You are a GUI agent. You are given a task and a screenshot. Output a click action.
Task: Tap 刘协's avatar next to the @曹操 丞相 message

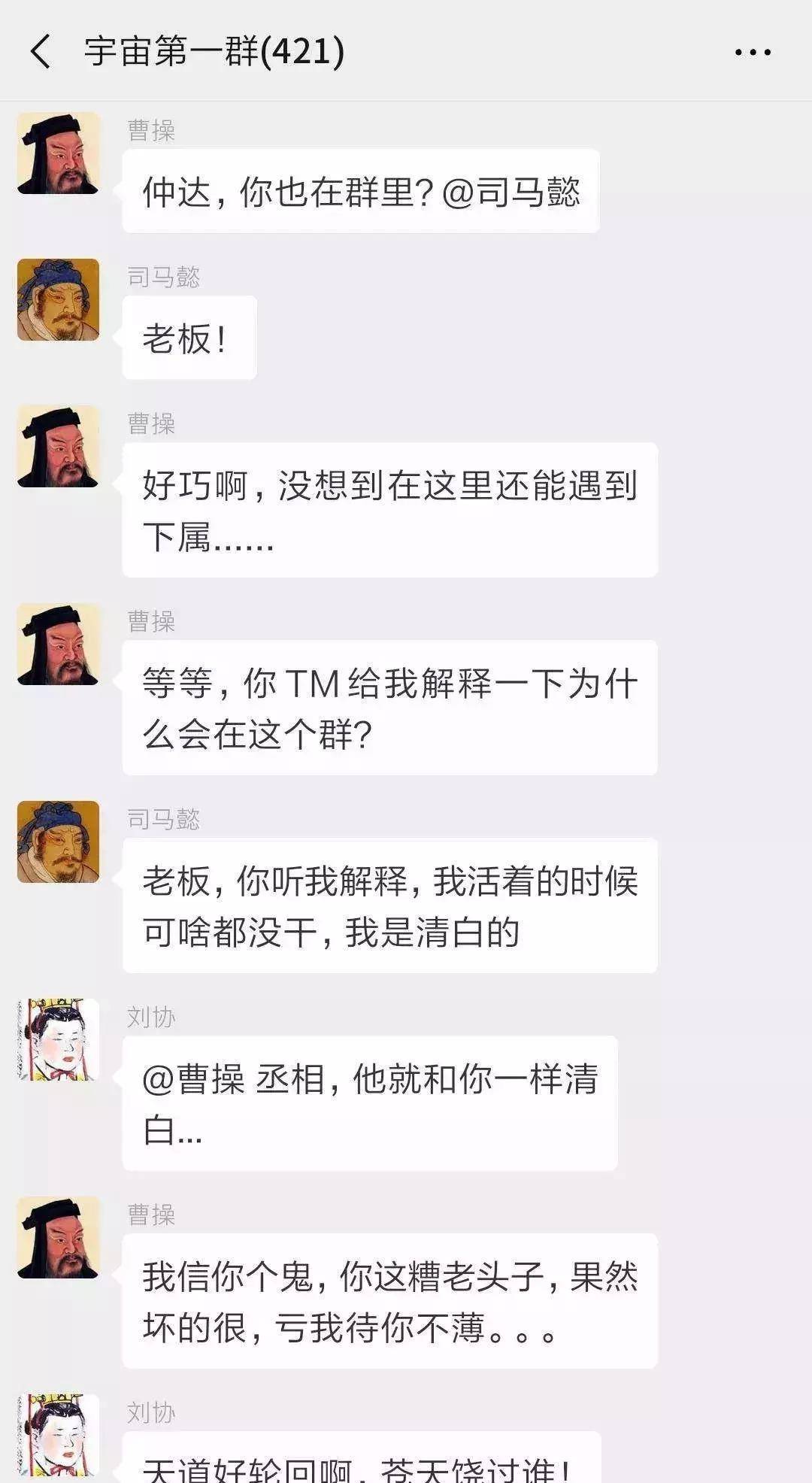click(58, 1039)
